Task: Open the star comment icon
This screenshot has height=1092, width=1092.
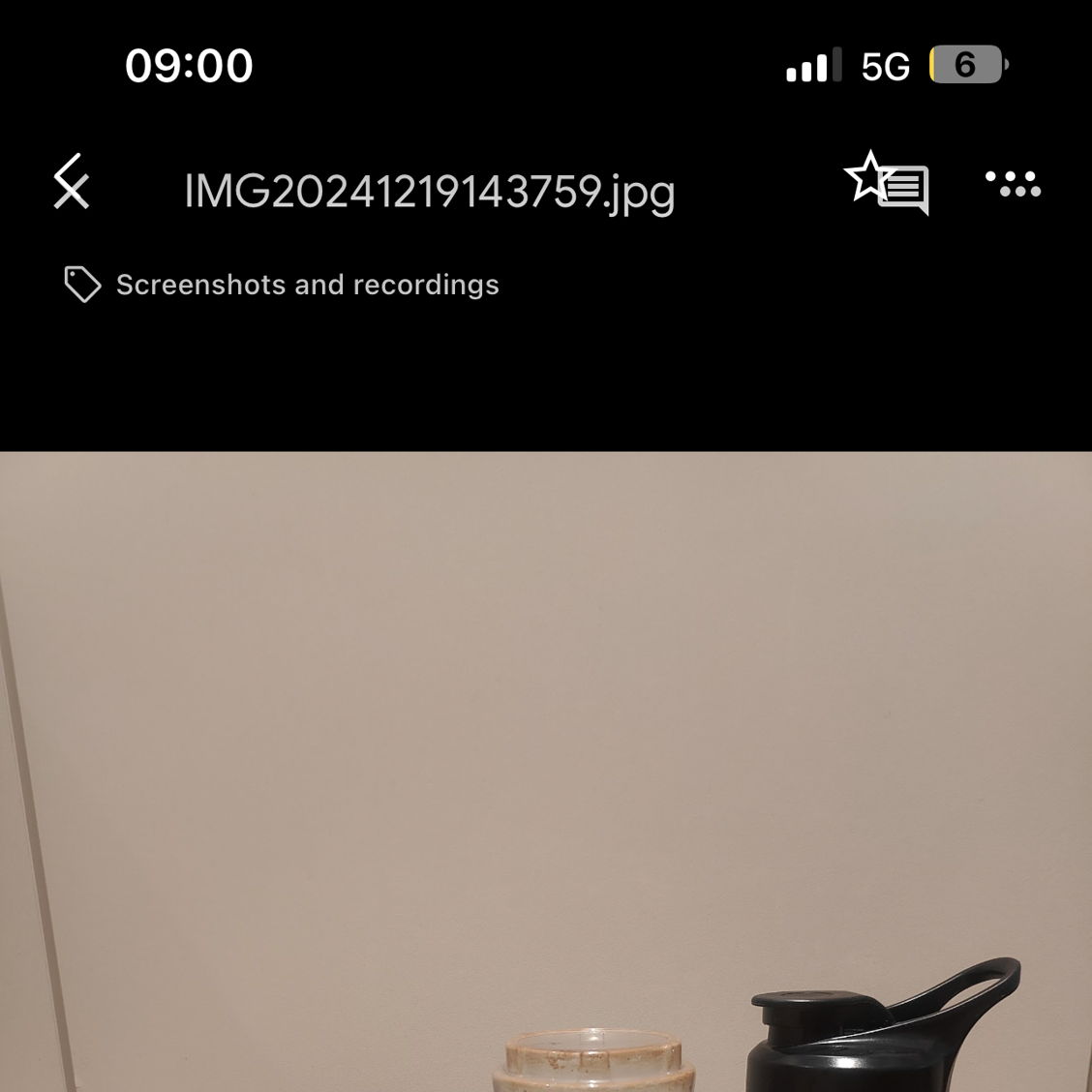Action: (887, 183)
